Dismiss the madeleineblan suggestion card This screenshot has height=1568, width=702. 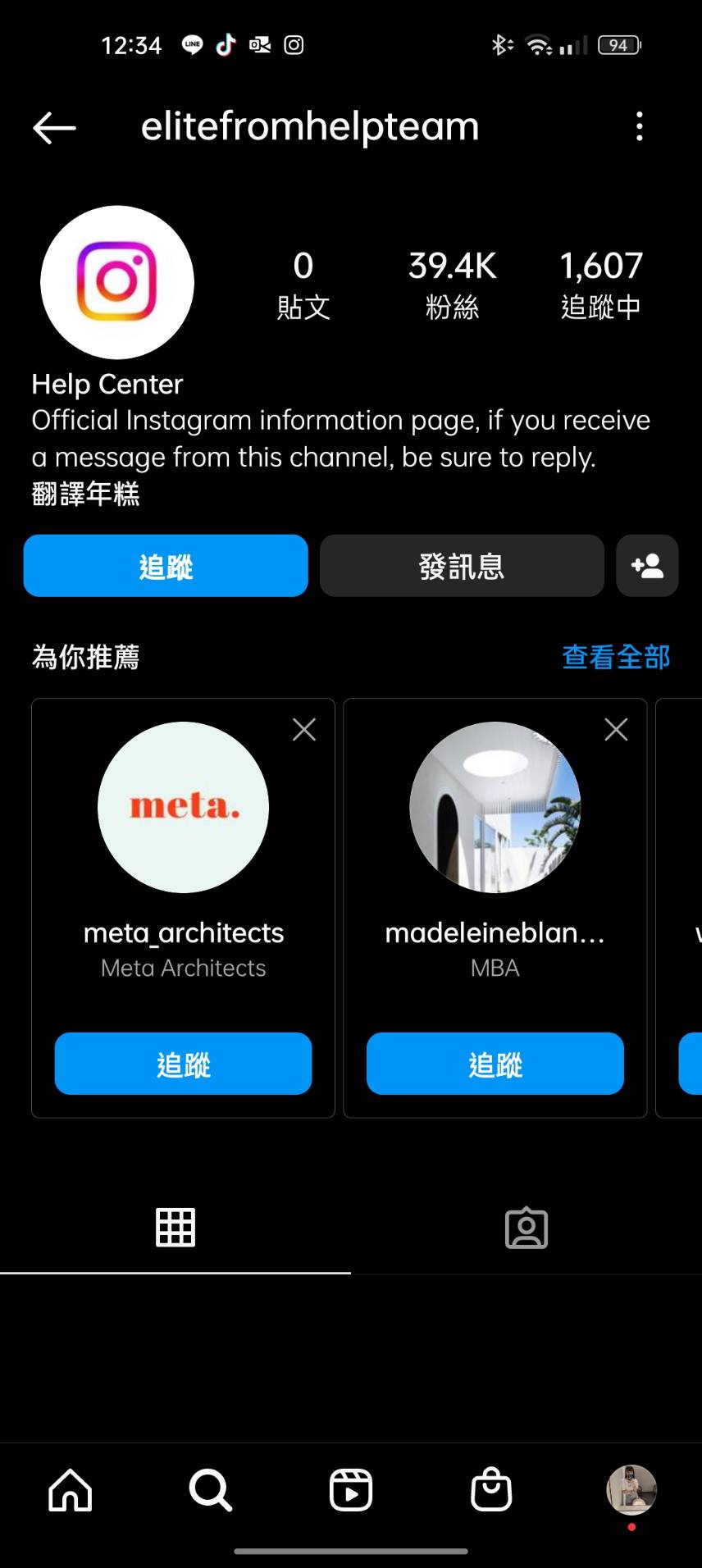(x=616, y=730)
